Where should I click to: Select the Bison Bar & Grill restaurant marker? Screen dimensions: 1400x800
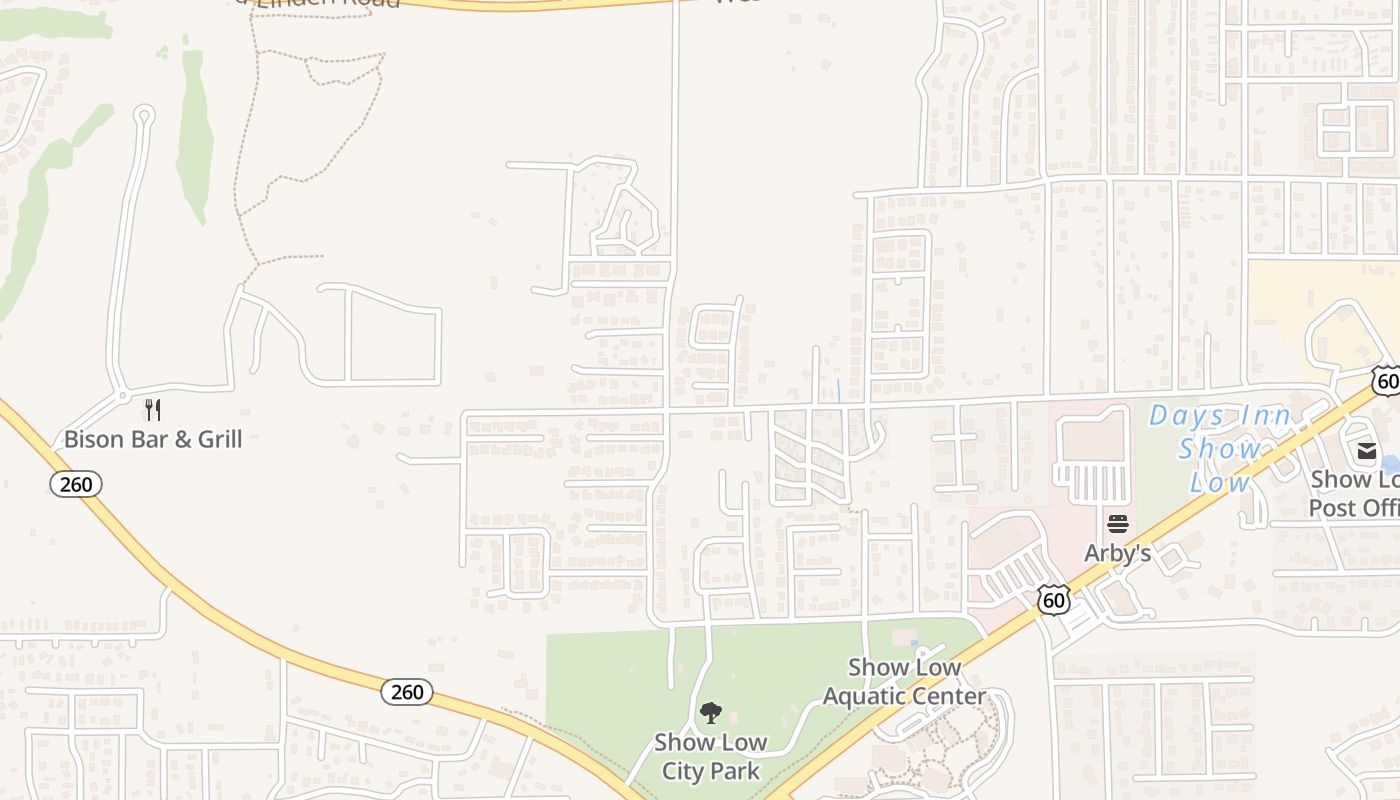(x=153, y=410)
